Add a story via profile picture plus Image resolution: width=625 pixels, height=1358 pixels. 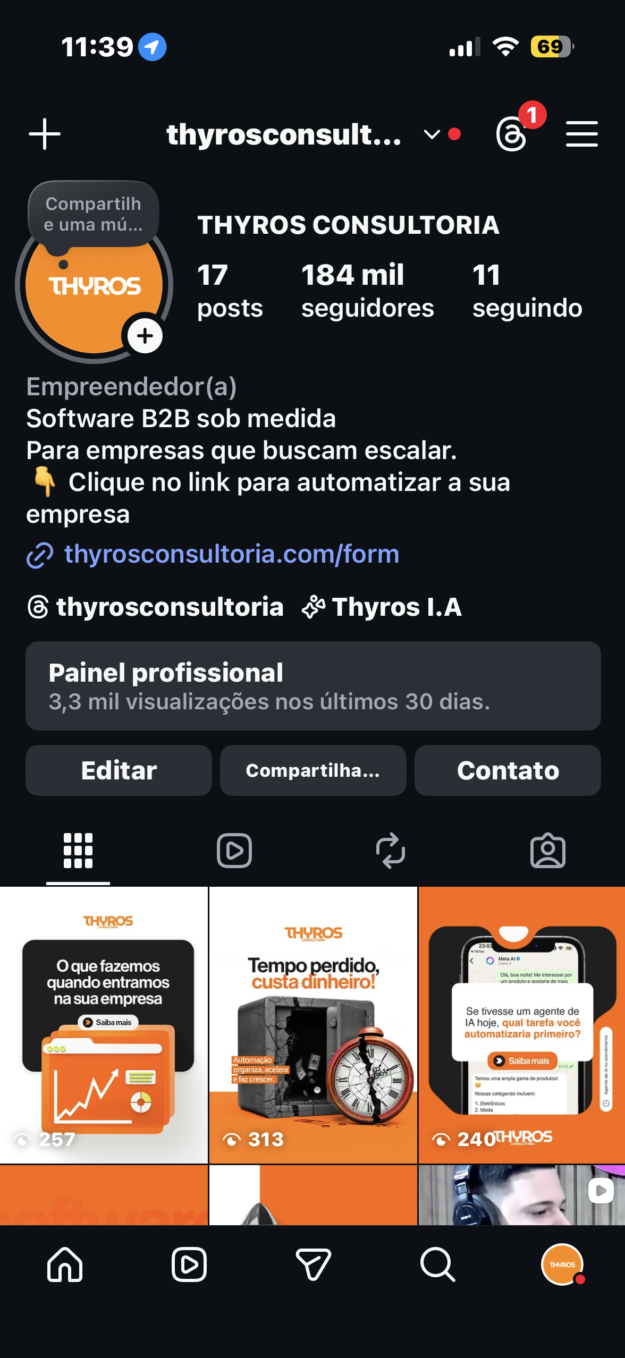point(145,336)
